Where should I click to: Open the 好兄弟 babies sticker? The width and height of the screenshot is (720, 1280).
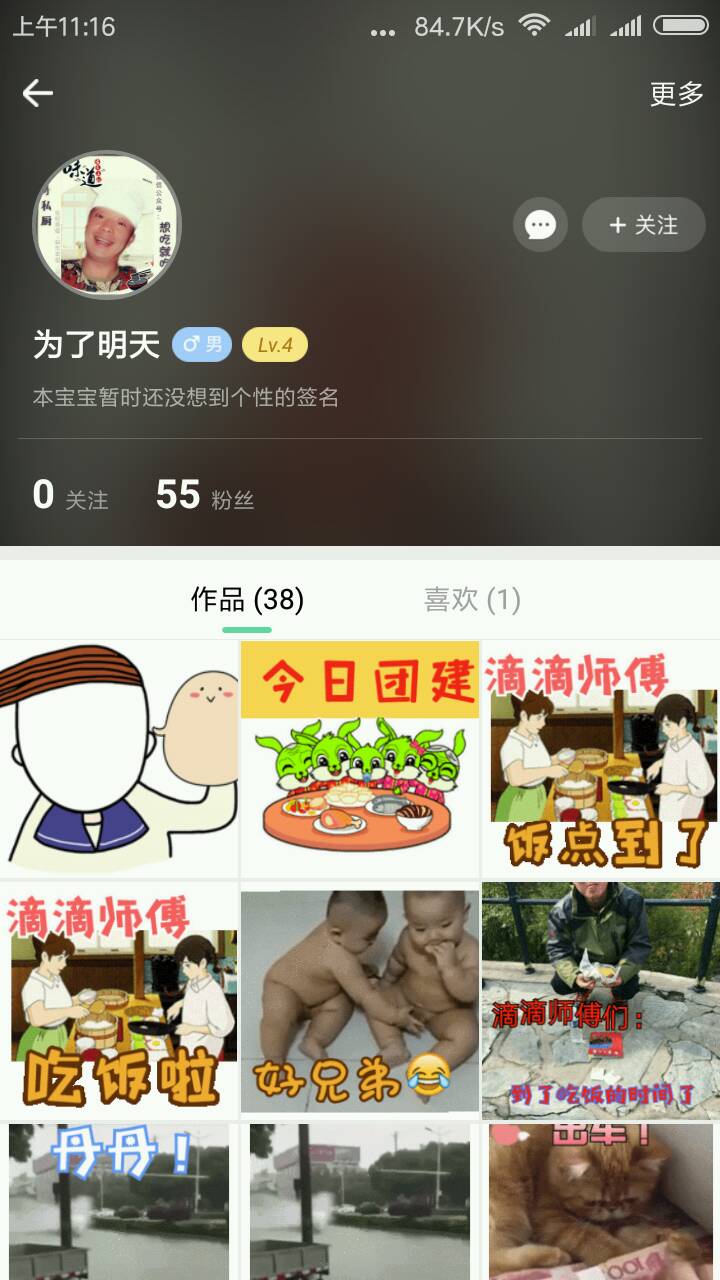pos(360,1000)
